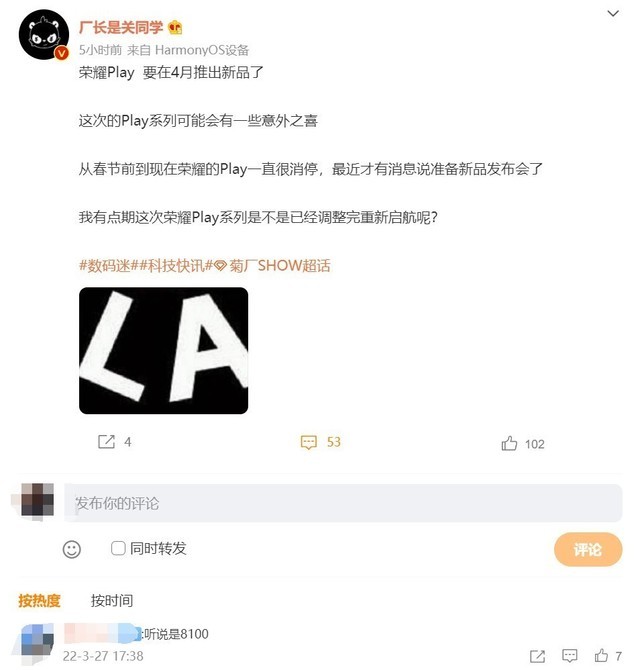Sort comments by 按时间
The width and height of the screenshot is (640, 670).
pyautogui.click(x=112, y=601)
